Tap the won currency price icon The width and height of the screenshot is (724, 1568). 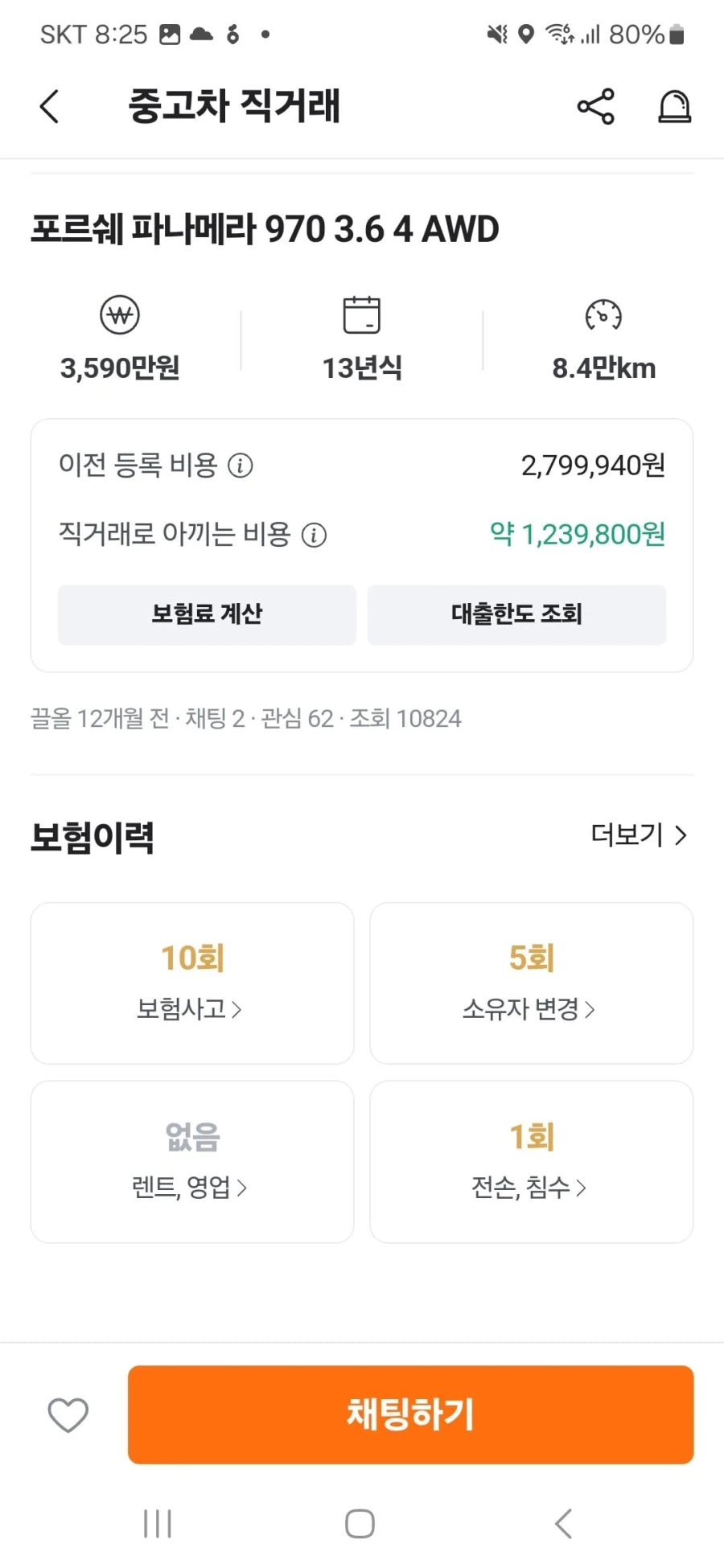coord(120,315)
